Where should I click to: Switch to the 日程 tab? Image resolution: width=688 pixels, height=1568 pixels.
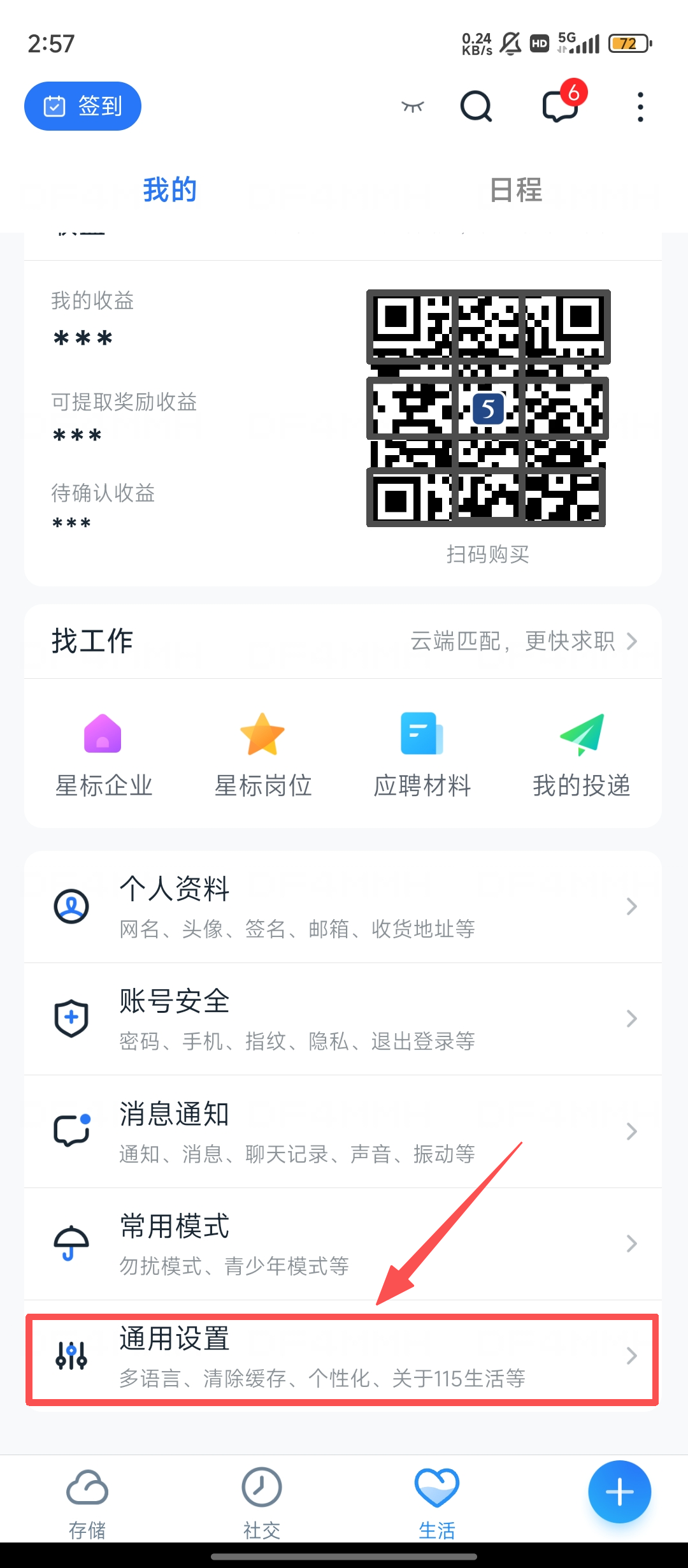click(x=516, y=190)
